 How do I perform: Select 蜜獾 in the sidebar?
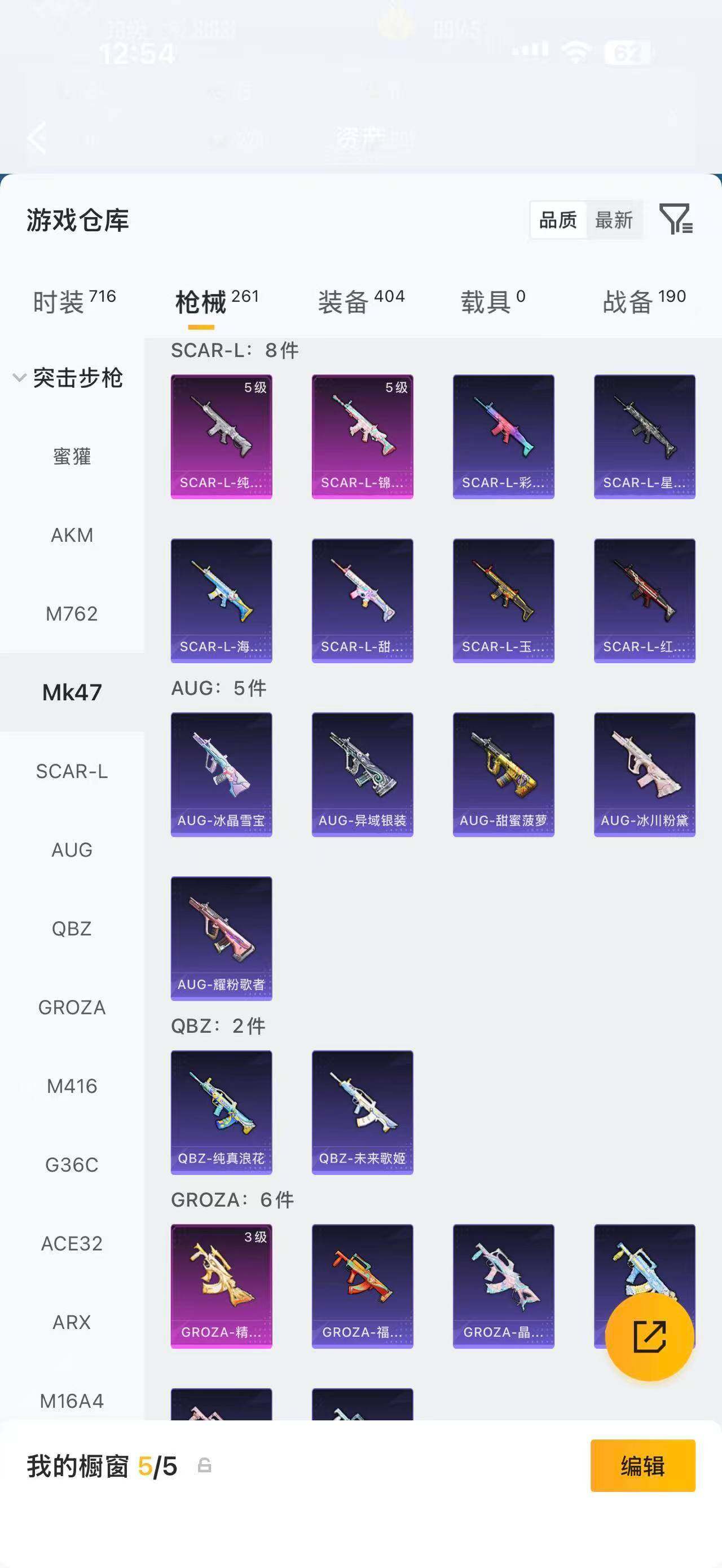click(x=72, y=457)
